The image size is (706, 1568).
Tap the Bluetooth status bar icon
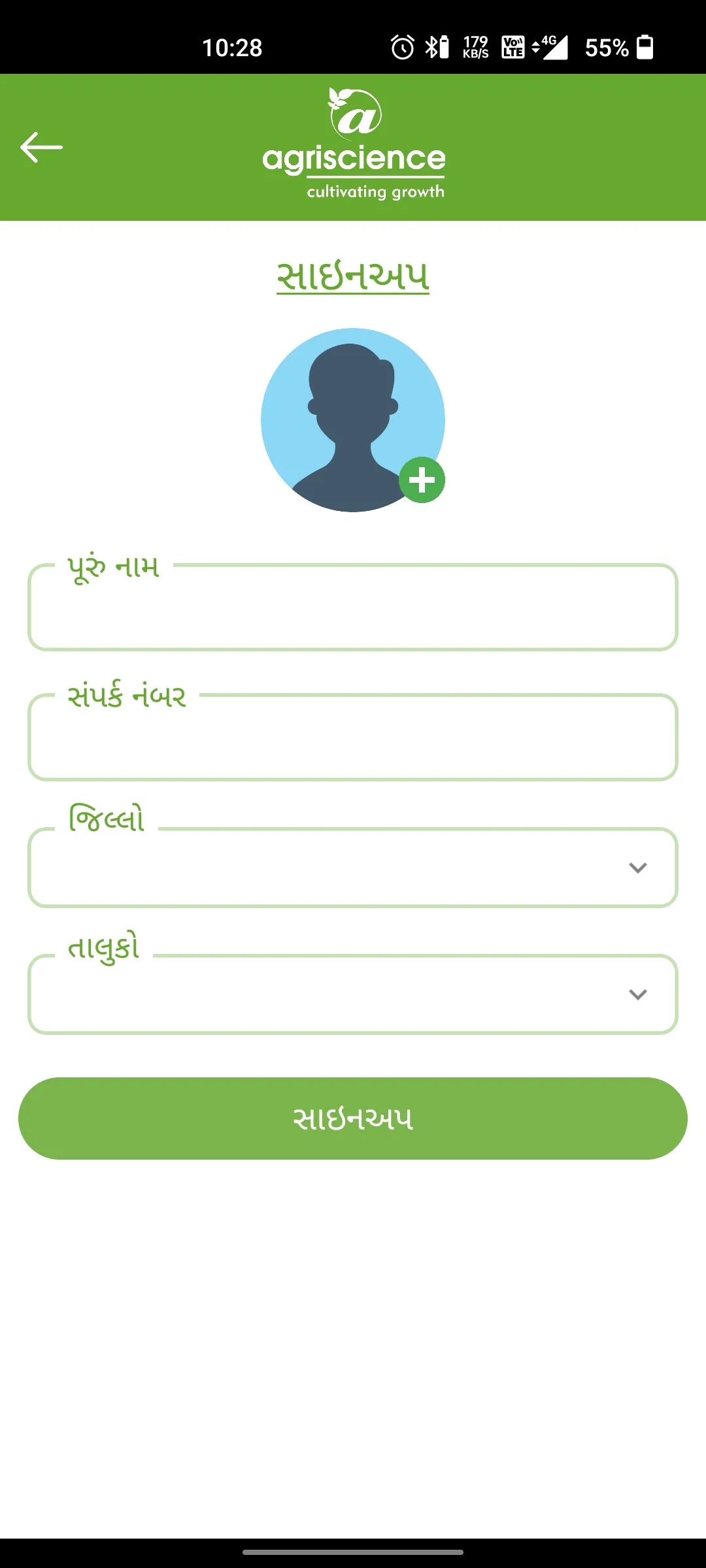pyautogui.click(x=431, y=46)
